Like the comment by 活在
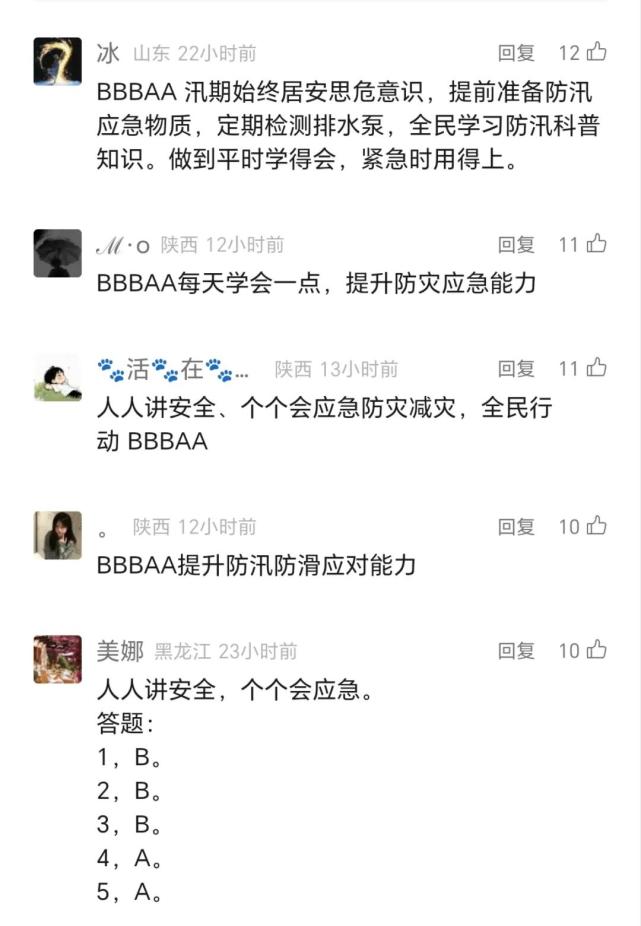 click(596, 368)
